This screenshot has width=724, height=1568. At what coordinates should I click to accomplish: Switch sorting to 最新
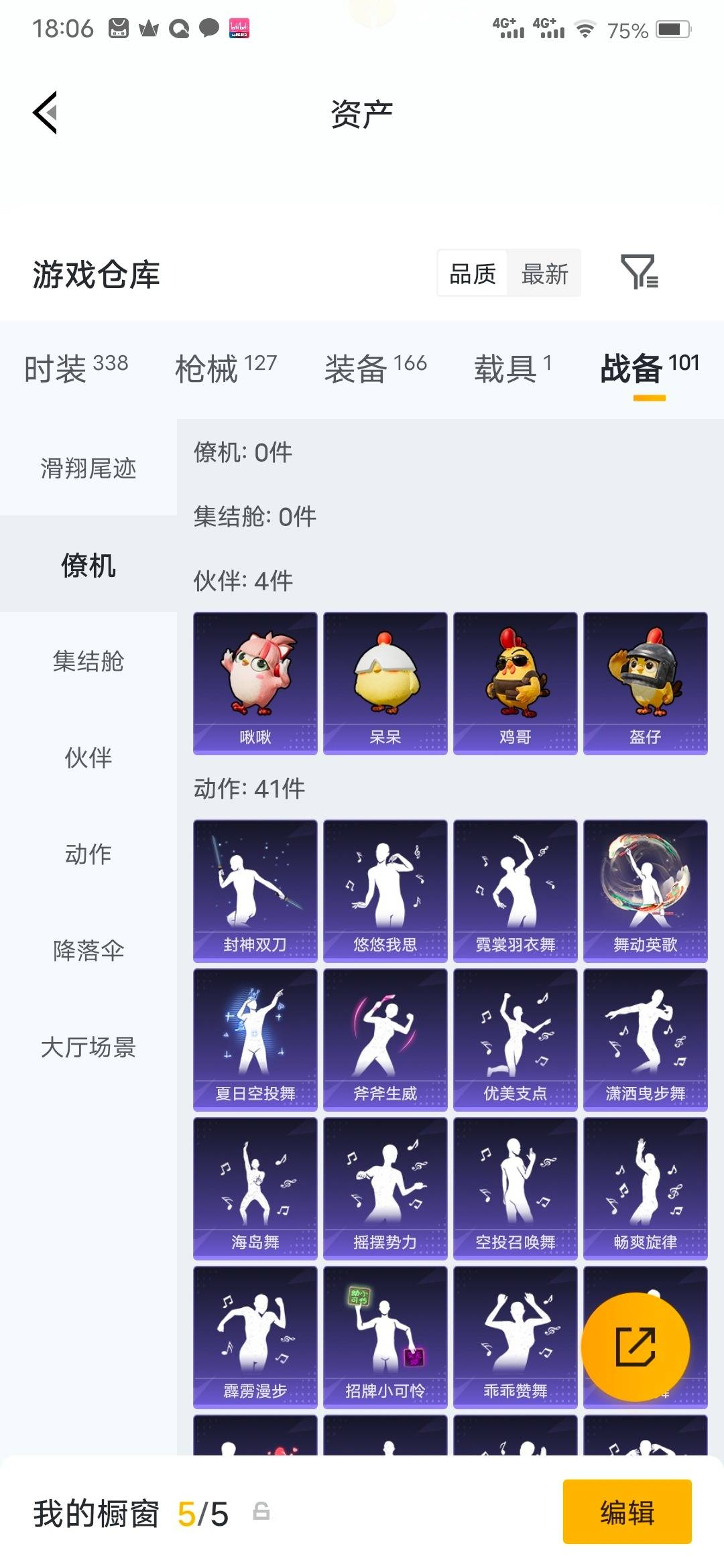(x=544, y=273)
